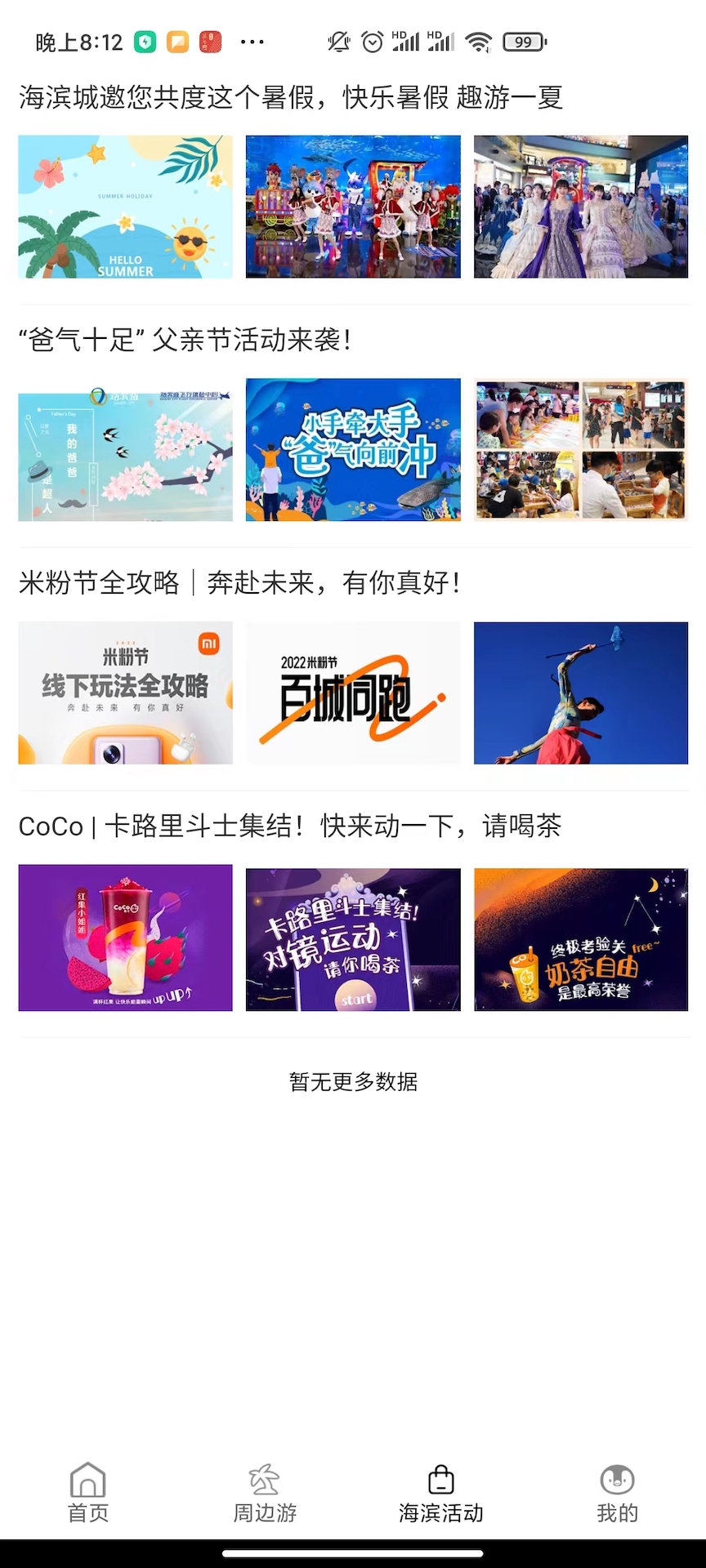Switch to the 首页 tab
The height and width of the screenshot is (1568, 706).
pyautogui.click(x=88, y=1493)
